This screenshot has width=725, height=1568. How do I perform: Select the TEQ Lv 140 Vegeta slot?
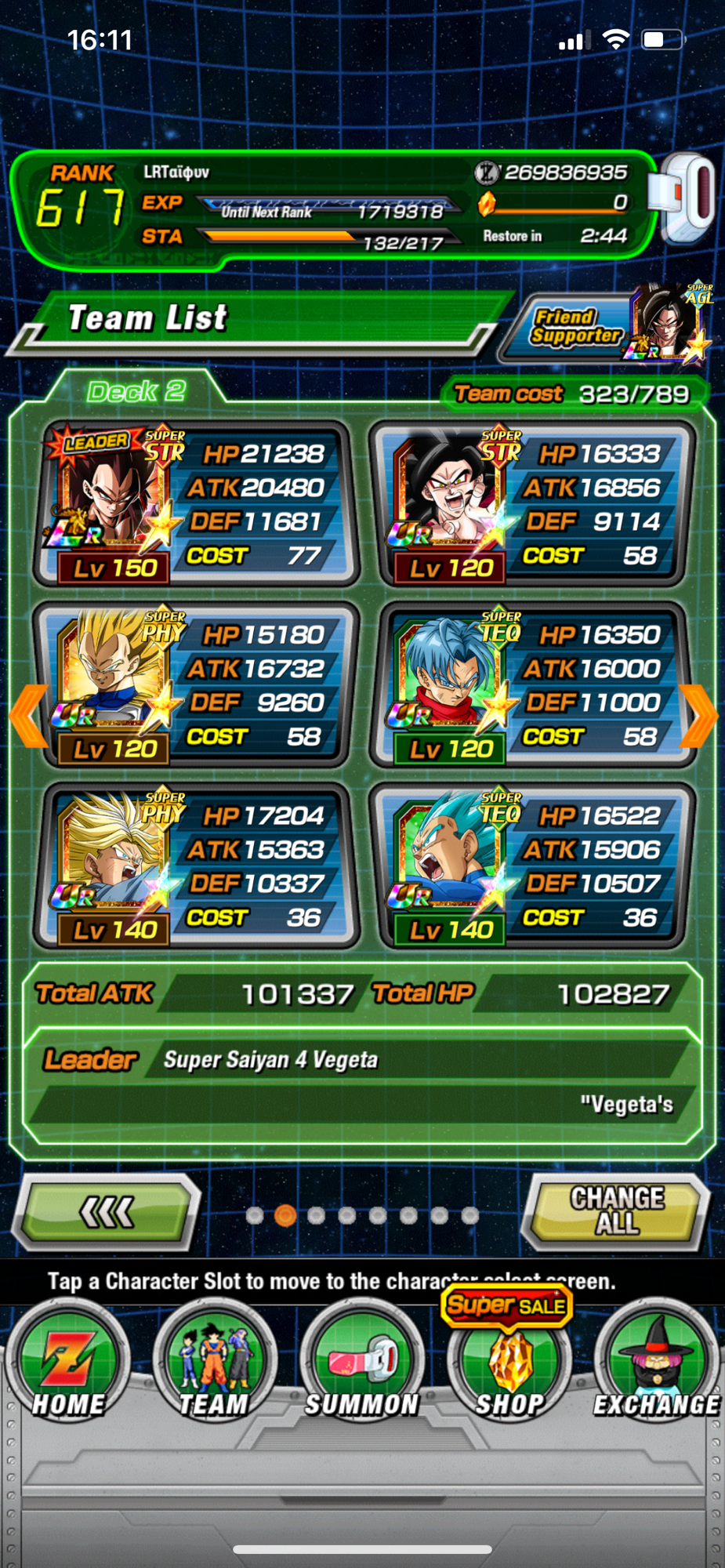[x=531, y=866]
